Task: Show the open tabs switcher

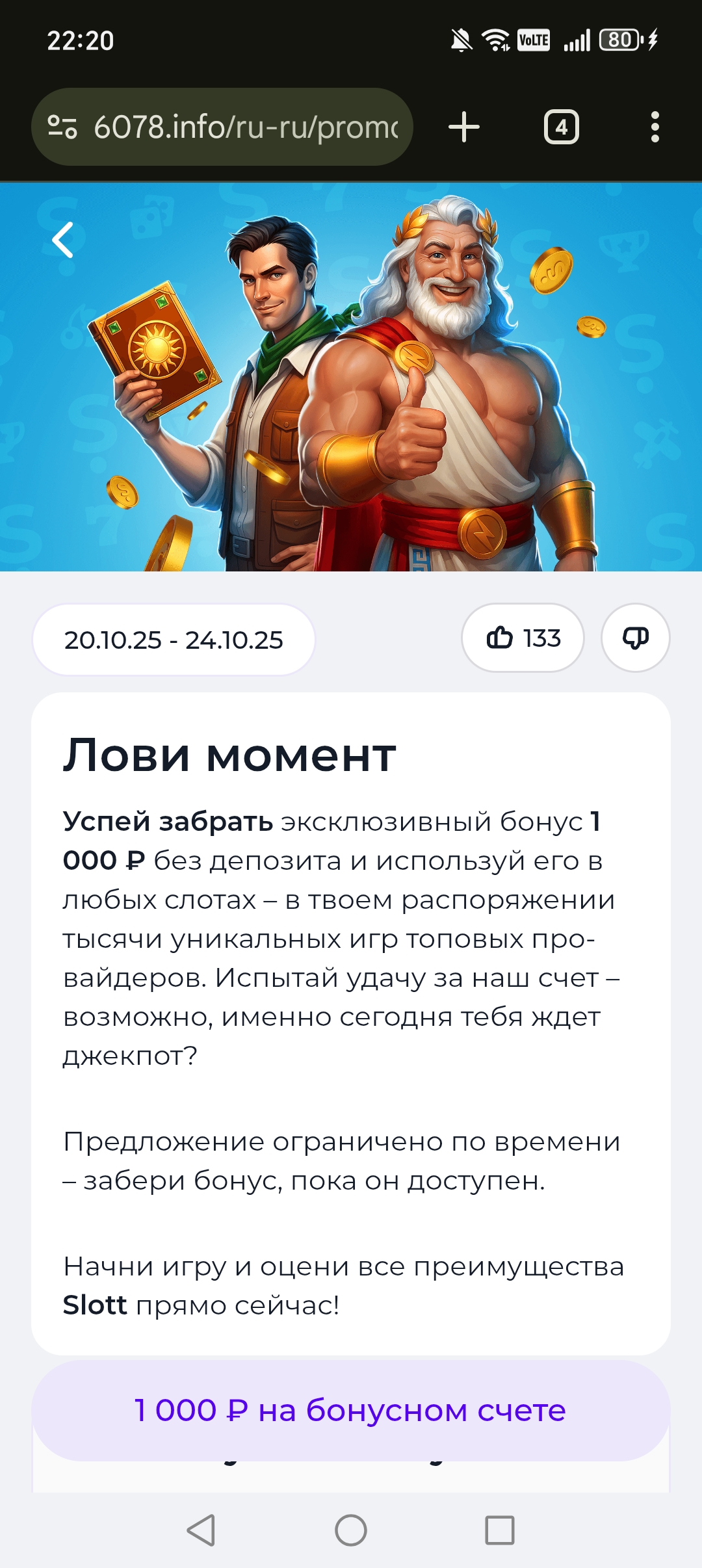Action: point(561,127)
